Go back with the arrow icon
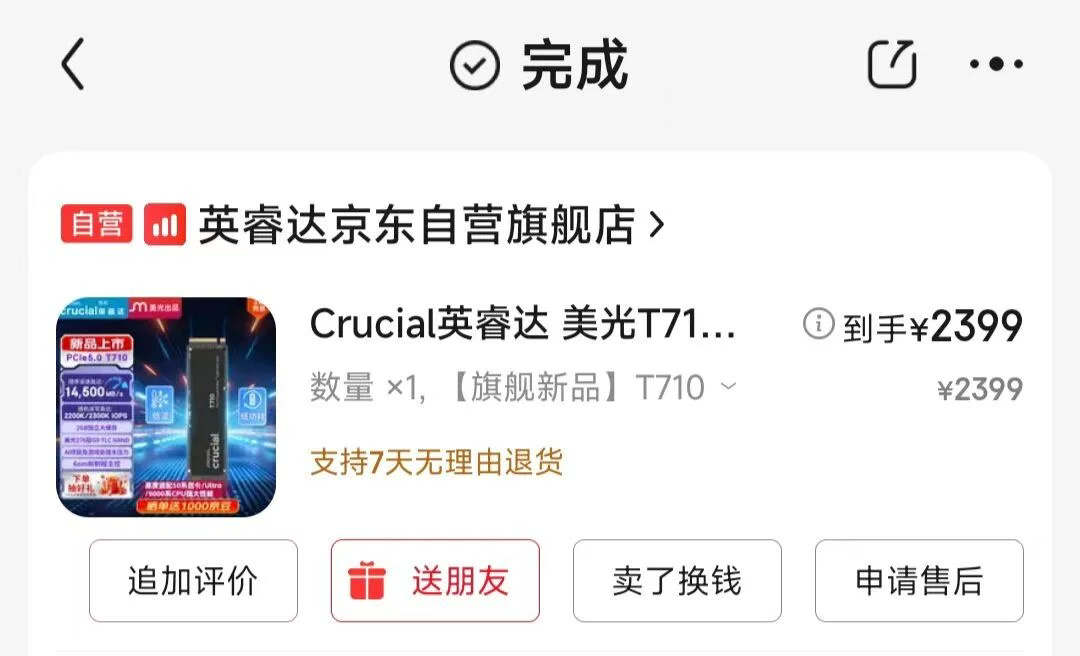The width and height of the screenshot is (1080, 656). click(x=73, y=65)
